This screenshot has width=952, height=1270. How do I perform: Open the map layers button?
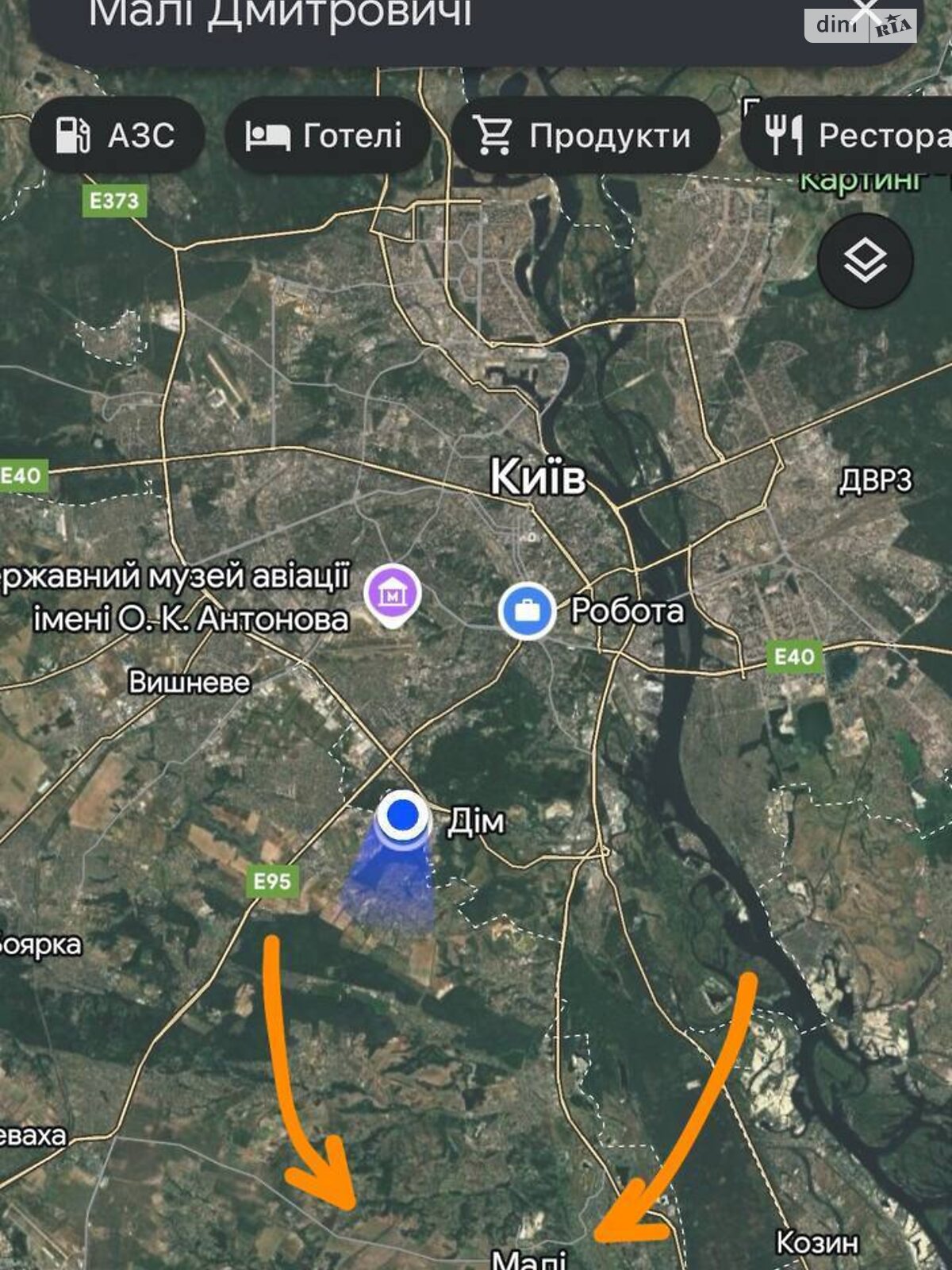[865, 260]
